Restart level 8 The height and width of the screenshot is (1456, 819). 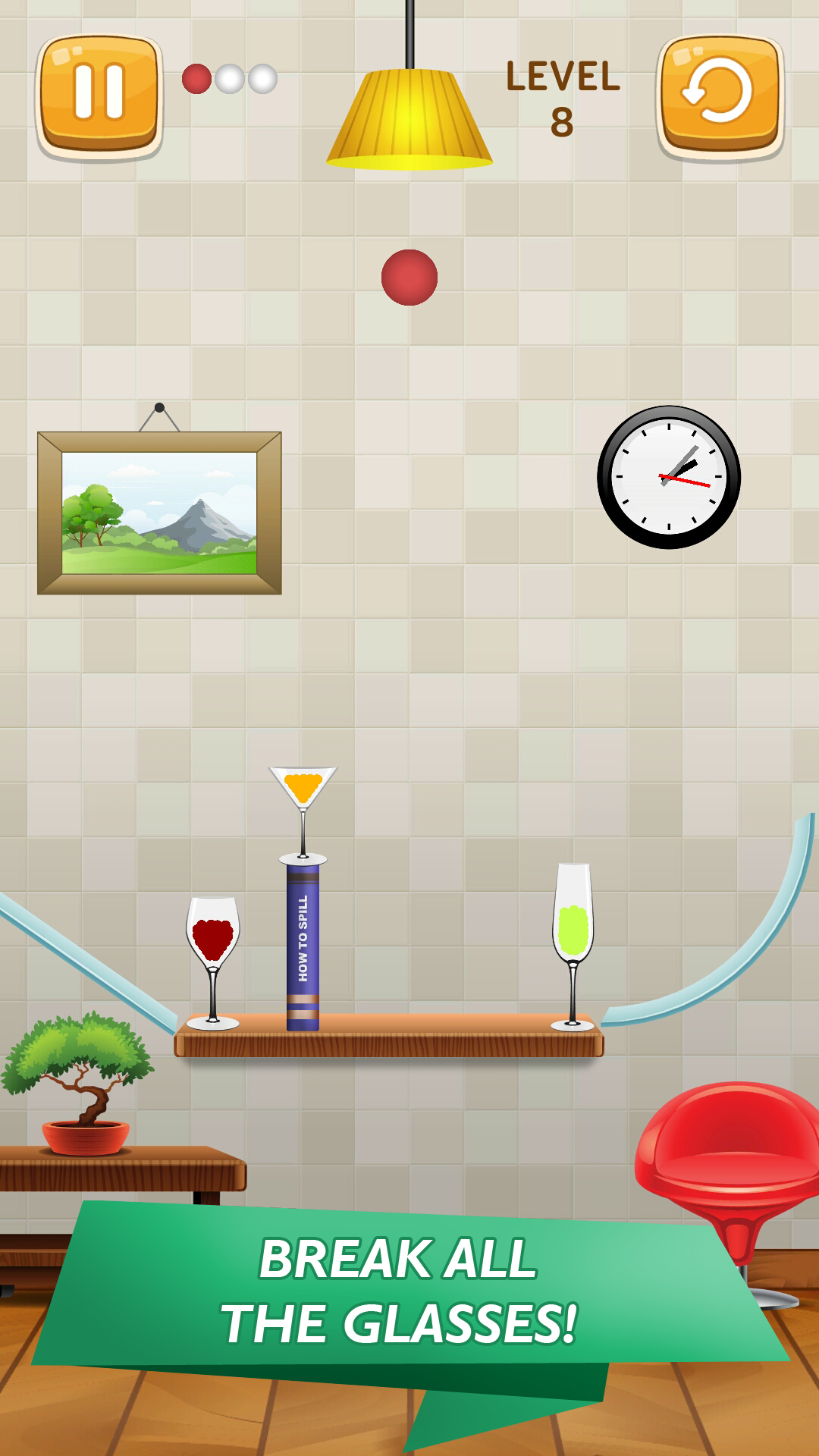tap(720, 96)
